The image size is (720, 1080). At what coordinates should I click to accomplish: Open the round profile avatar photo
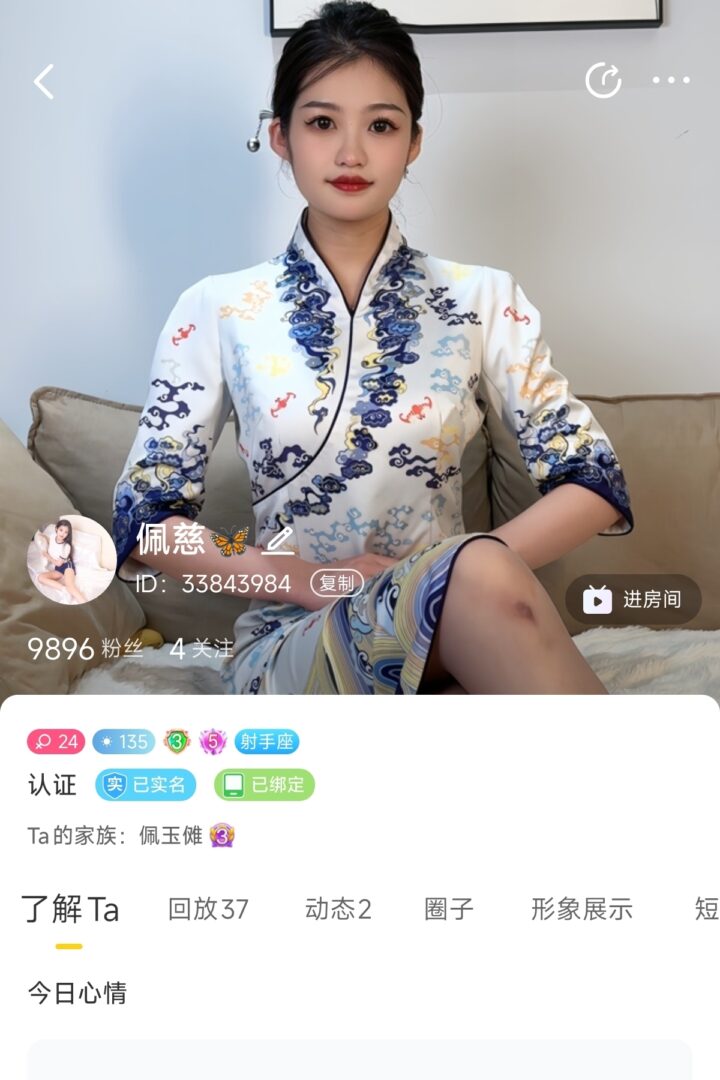coord(71,560)
